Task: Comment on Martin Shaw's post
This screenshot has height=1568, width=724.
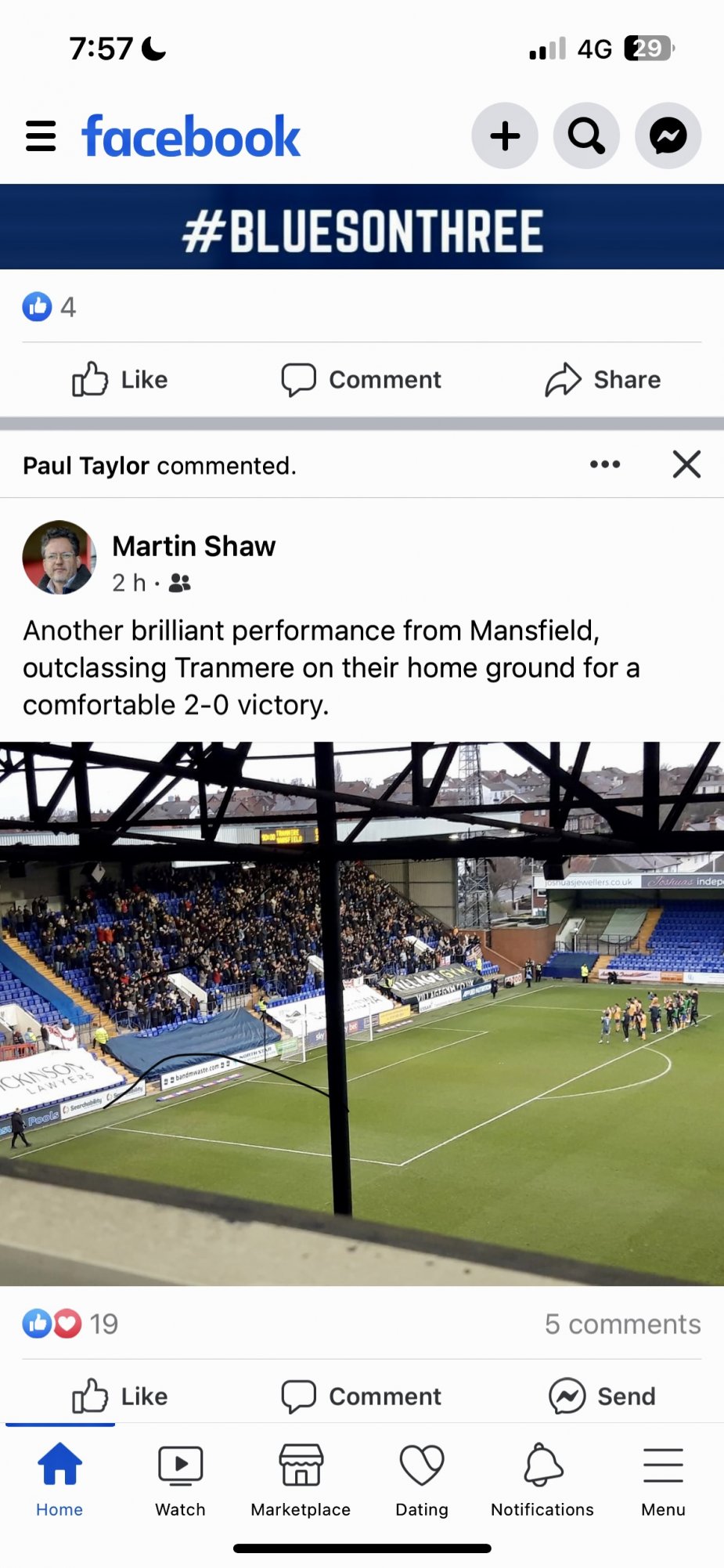Action: click(x=362, y=1396)
